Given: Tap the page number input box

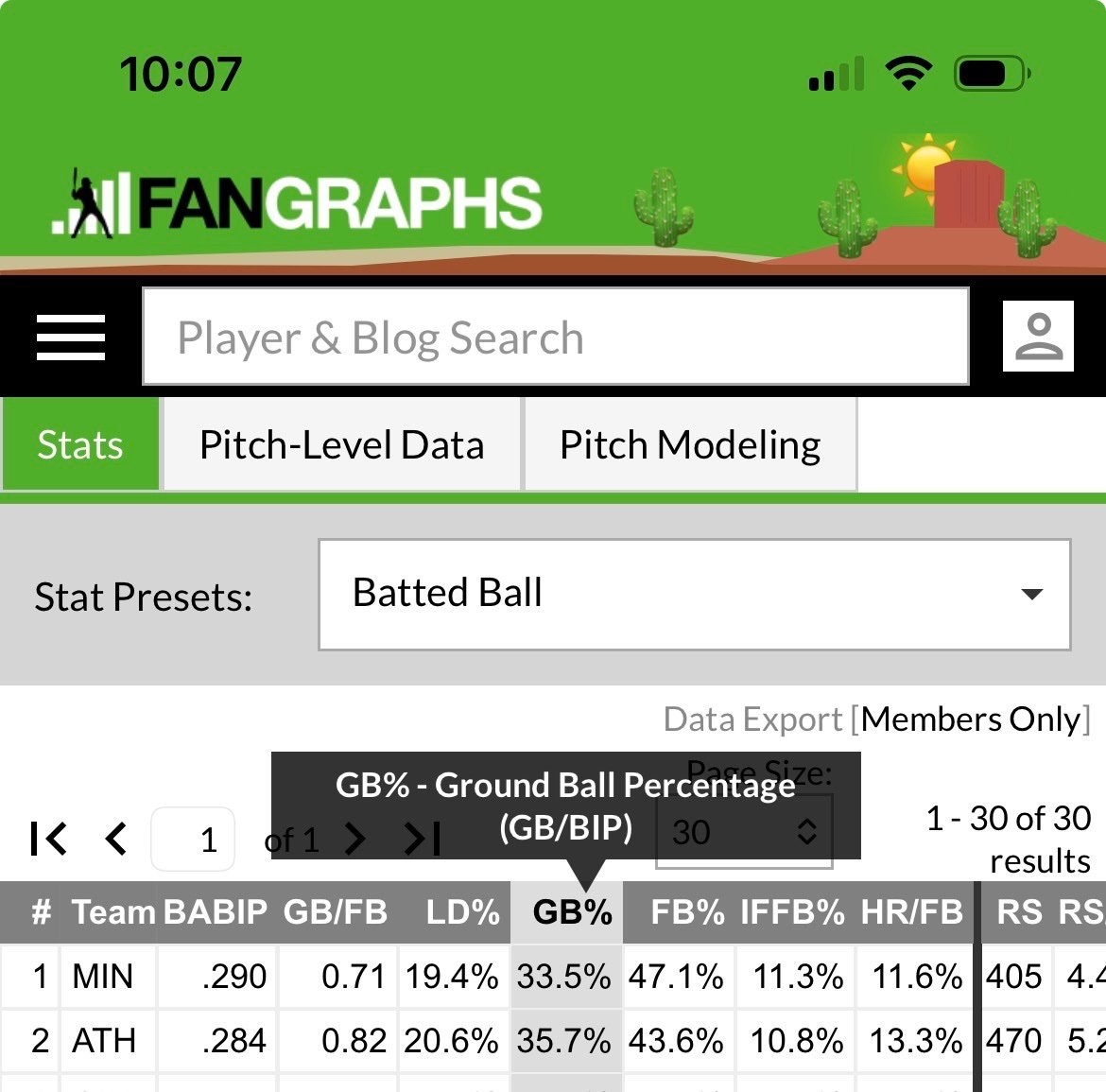Looking at the screenshot, I should click(x=194, y=840).
